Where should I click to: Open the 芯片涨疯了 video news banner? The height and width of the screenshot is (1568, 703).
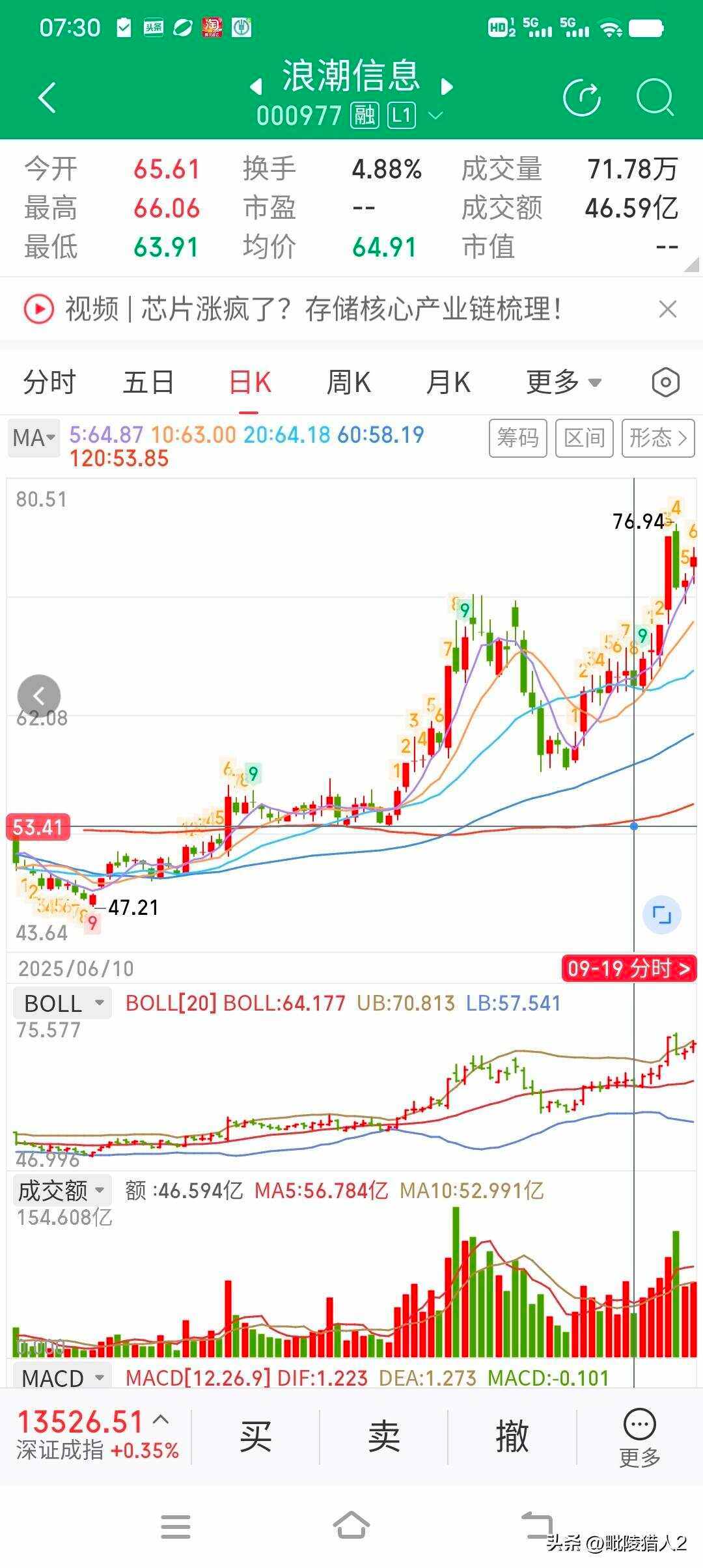pos(312,309)
